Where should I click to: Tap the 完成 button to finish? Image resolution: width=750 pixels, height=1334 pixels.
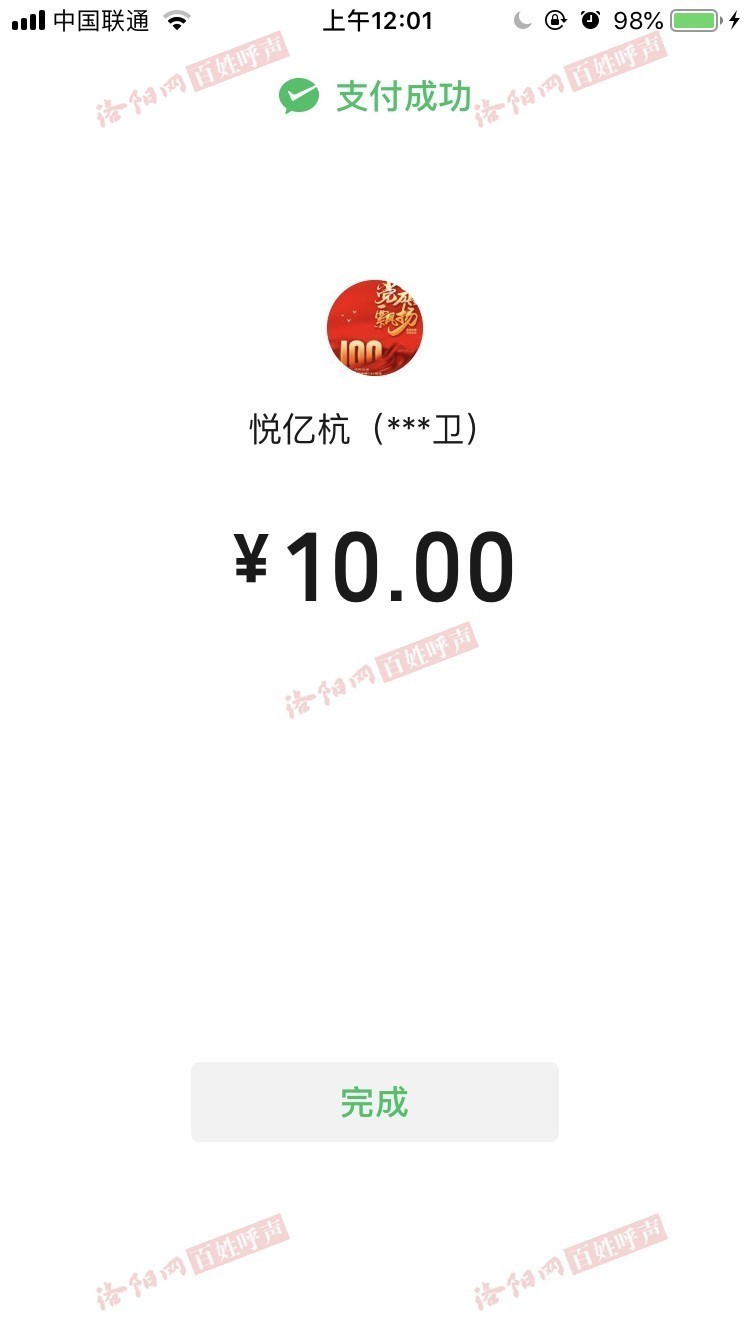(374, 1102)
